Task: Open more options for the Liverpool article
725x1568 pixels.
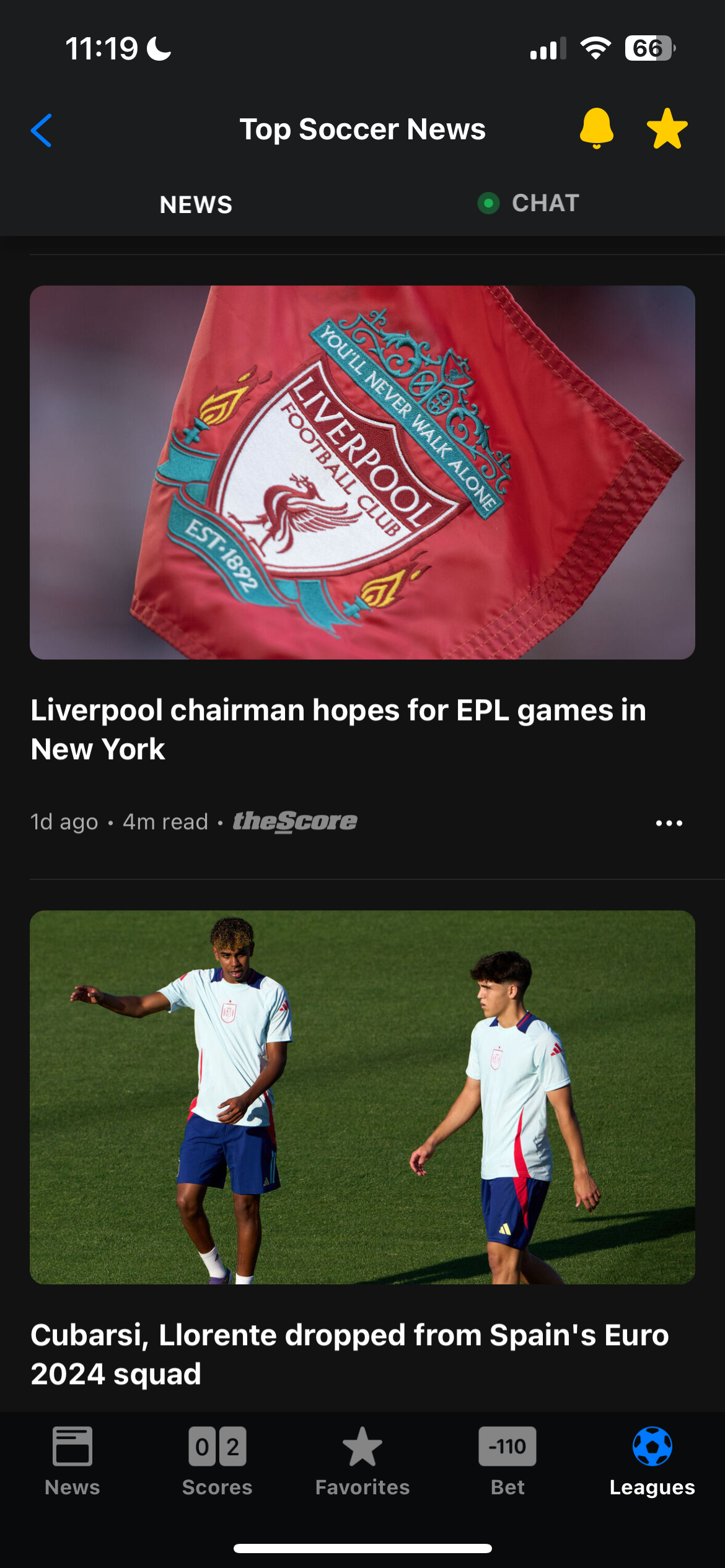Action: coord(669,823)
